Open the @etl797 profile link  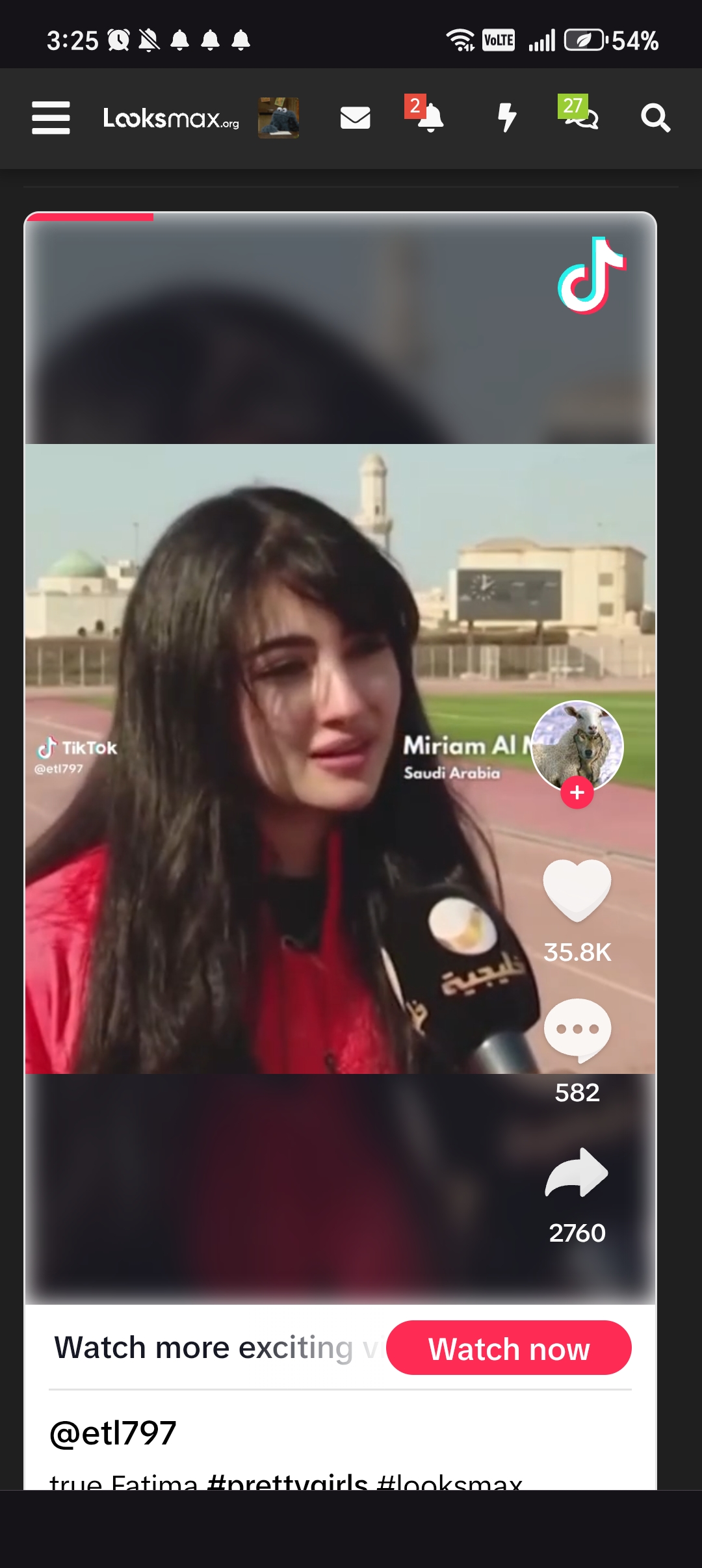pos(113,1433)
